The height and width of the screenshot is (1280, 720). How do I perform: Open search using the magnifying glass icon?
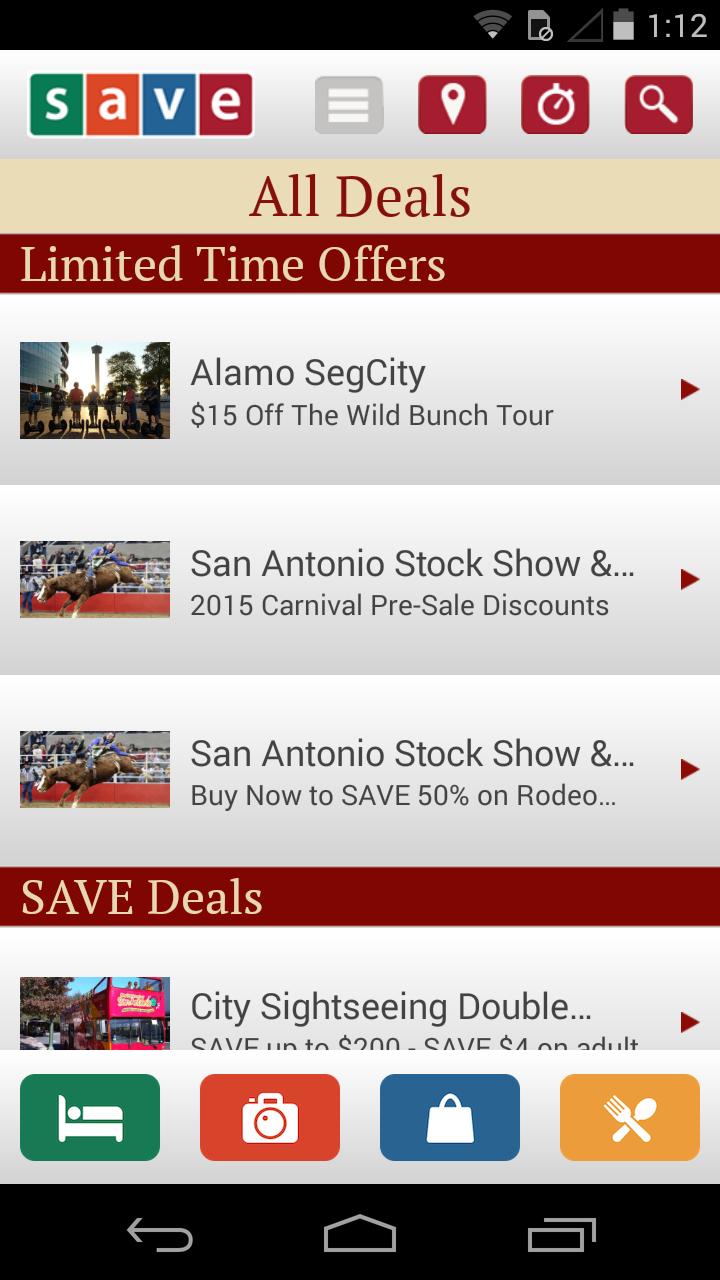(x=657, y=103)
